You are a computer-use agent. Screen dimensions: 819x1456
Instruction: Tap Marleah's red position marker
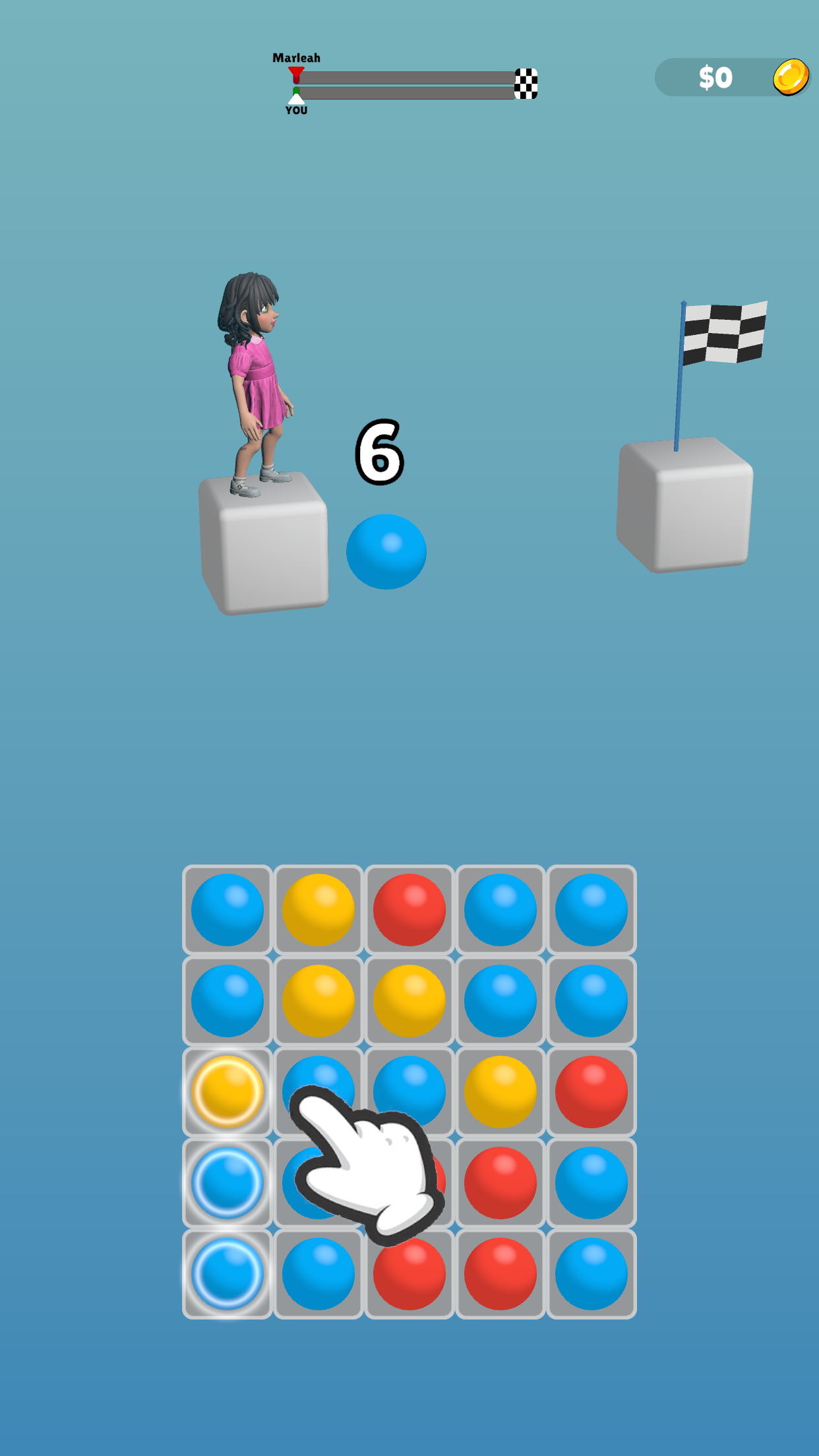[x=295, y=73]
